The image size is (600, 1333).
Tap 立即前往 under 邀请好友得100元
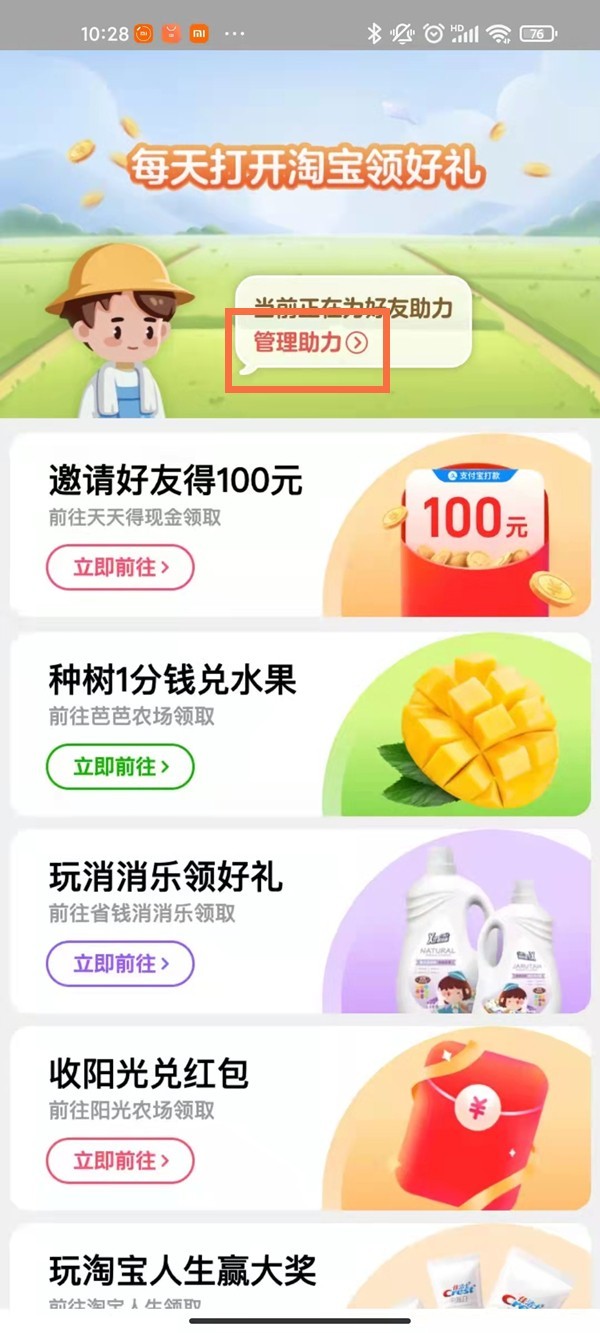tap(120, 568)
